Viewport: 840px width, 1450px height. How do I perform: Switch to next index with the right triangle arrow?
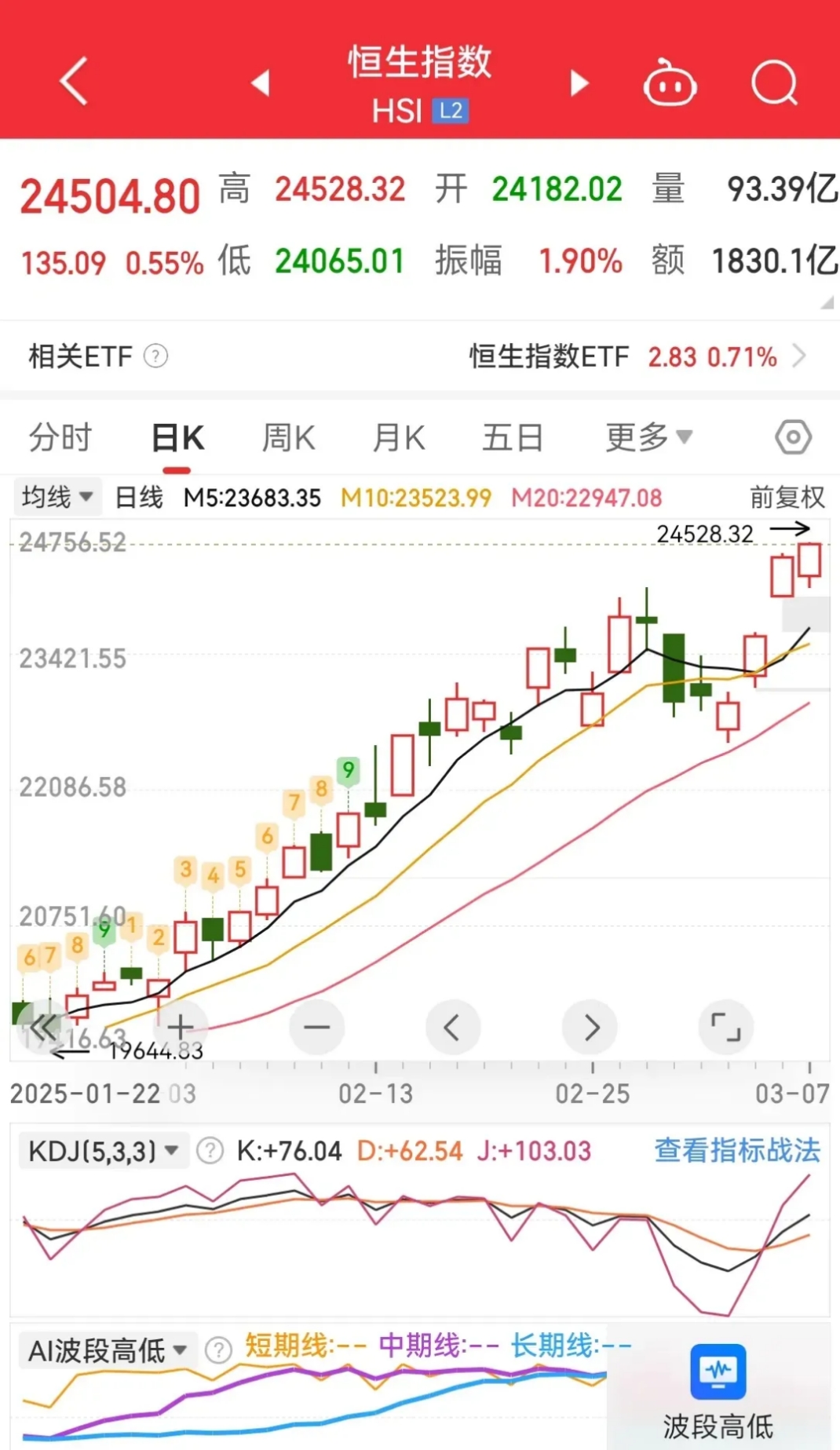pos(579,82)
